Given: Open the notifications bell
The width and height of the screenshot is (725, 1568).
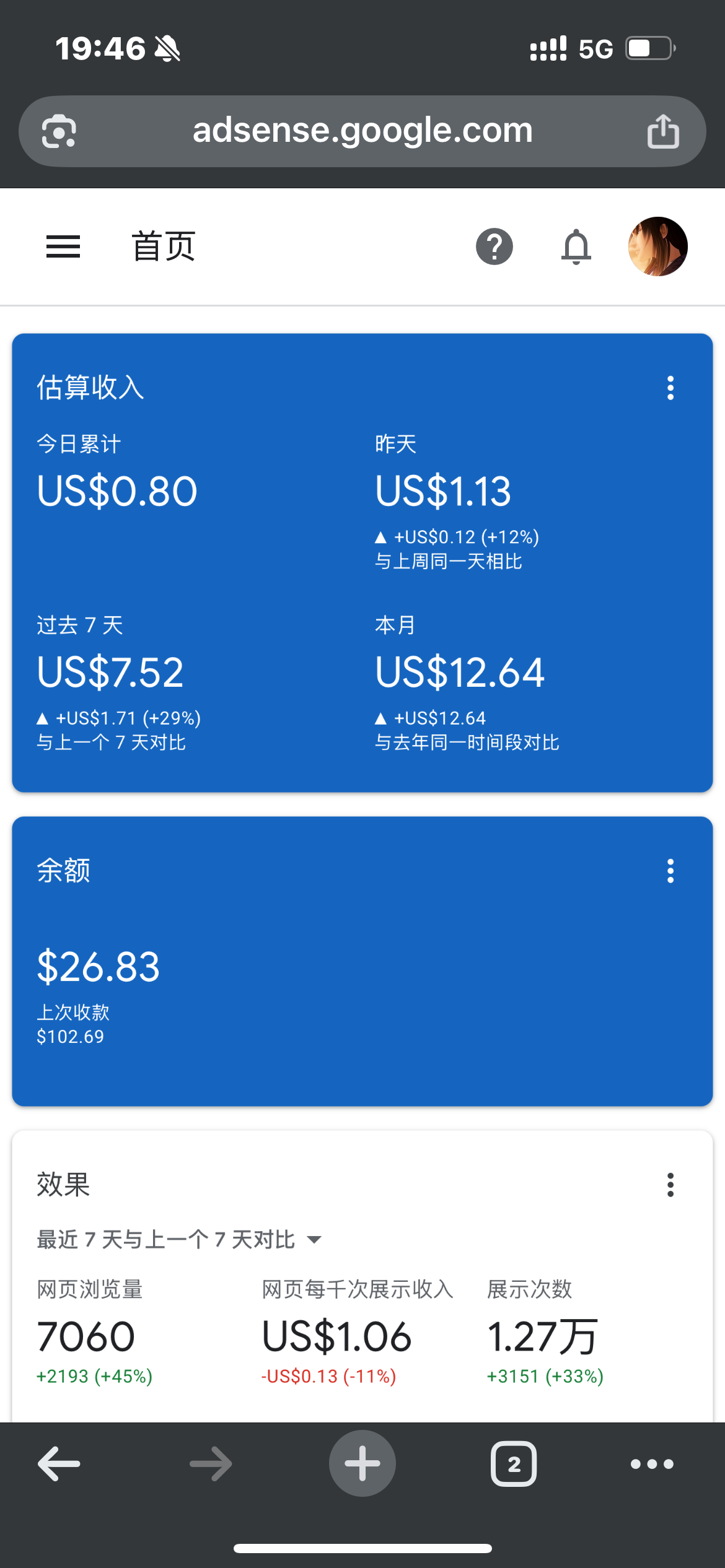Looking at the screenshot, I should 576,246.
